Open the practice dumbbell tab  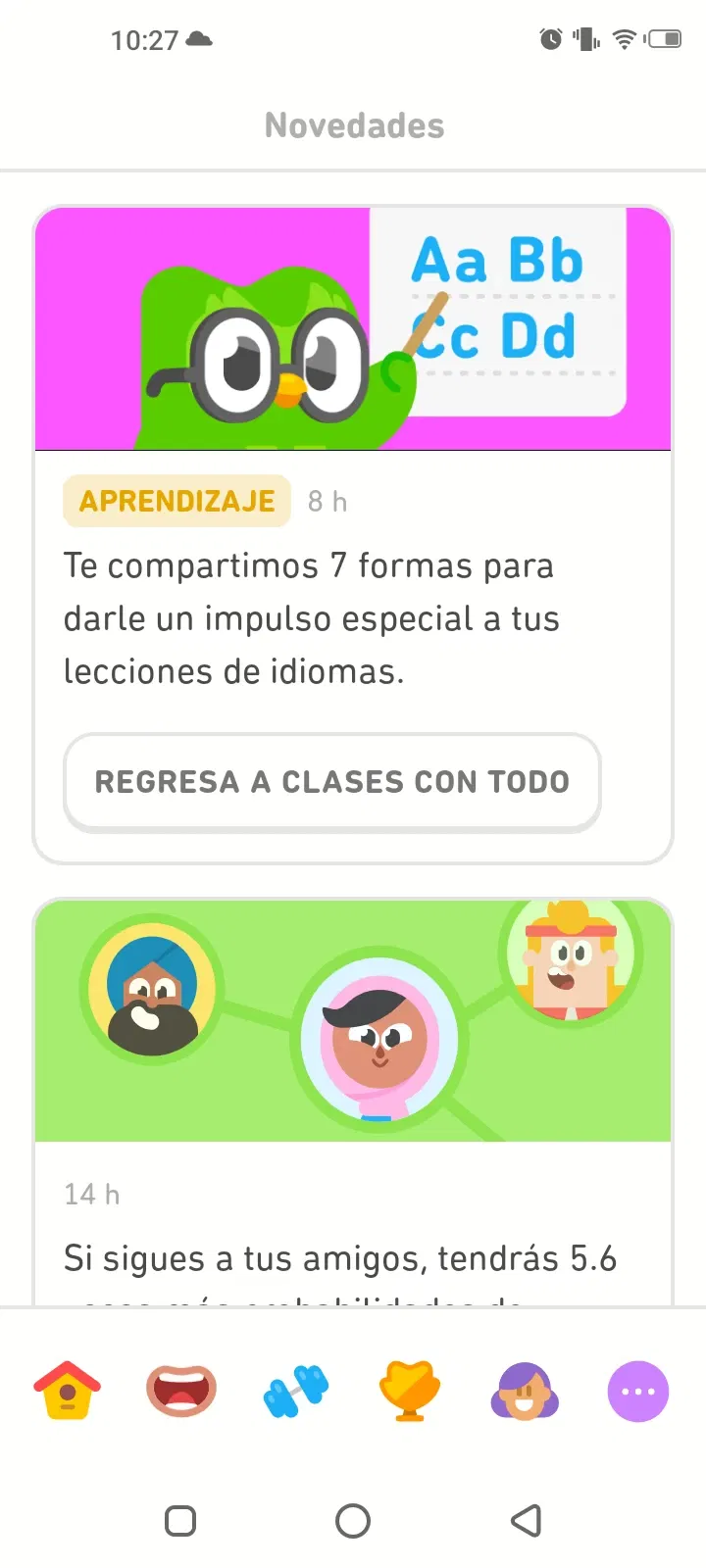(295, 1390)
